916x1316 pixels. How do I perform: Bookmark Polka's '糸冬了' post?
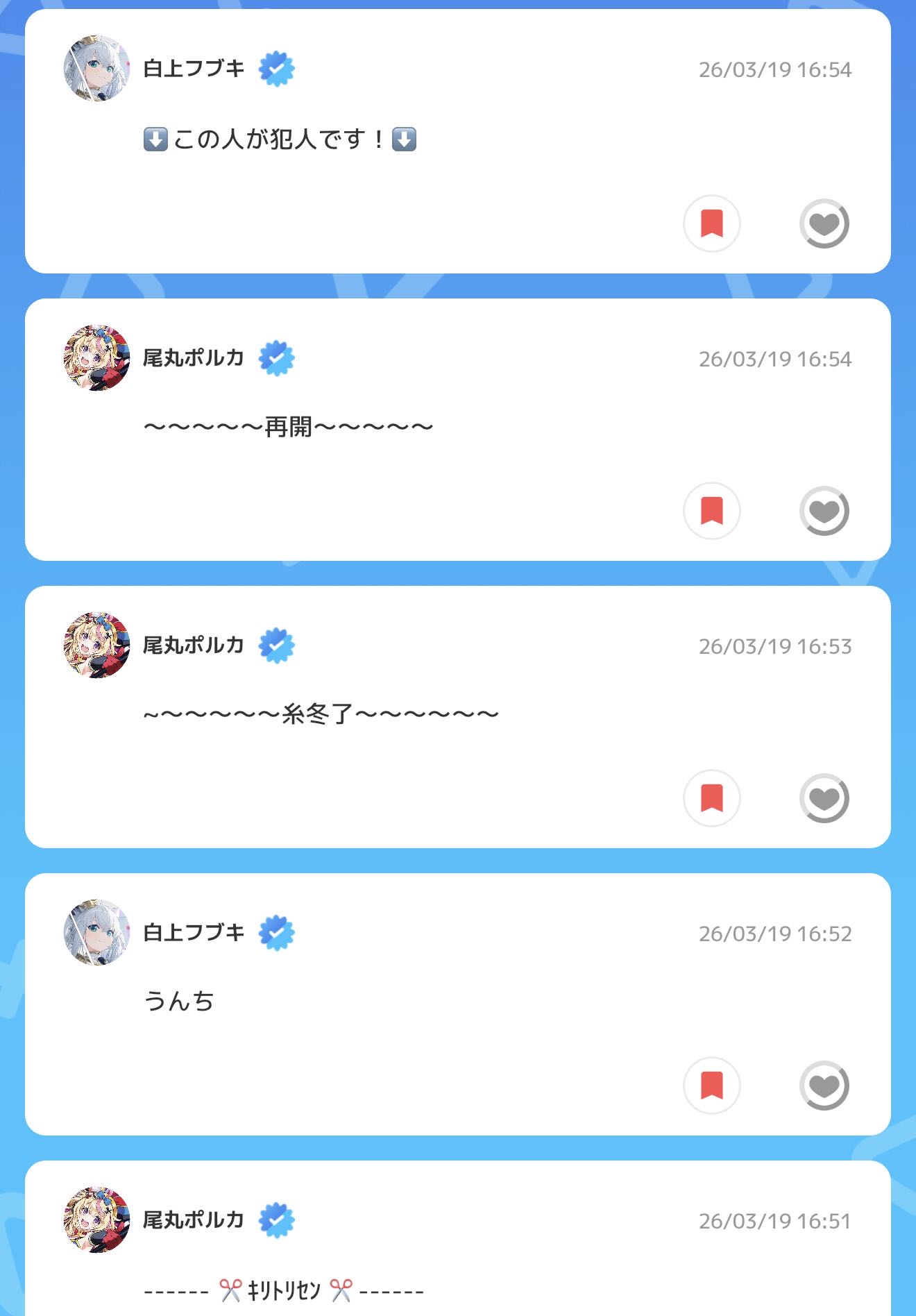click(x=711, y=798)
